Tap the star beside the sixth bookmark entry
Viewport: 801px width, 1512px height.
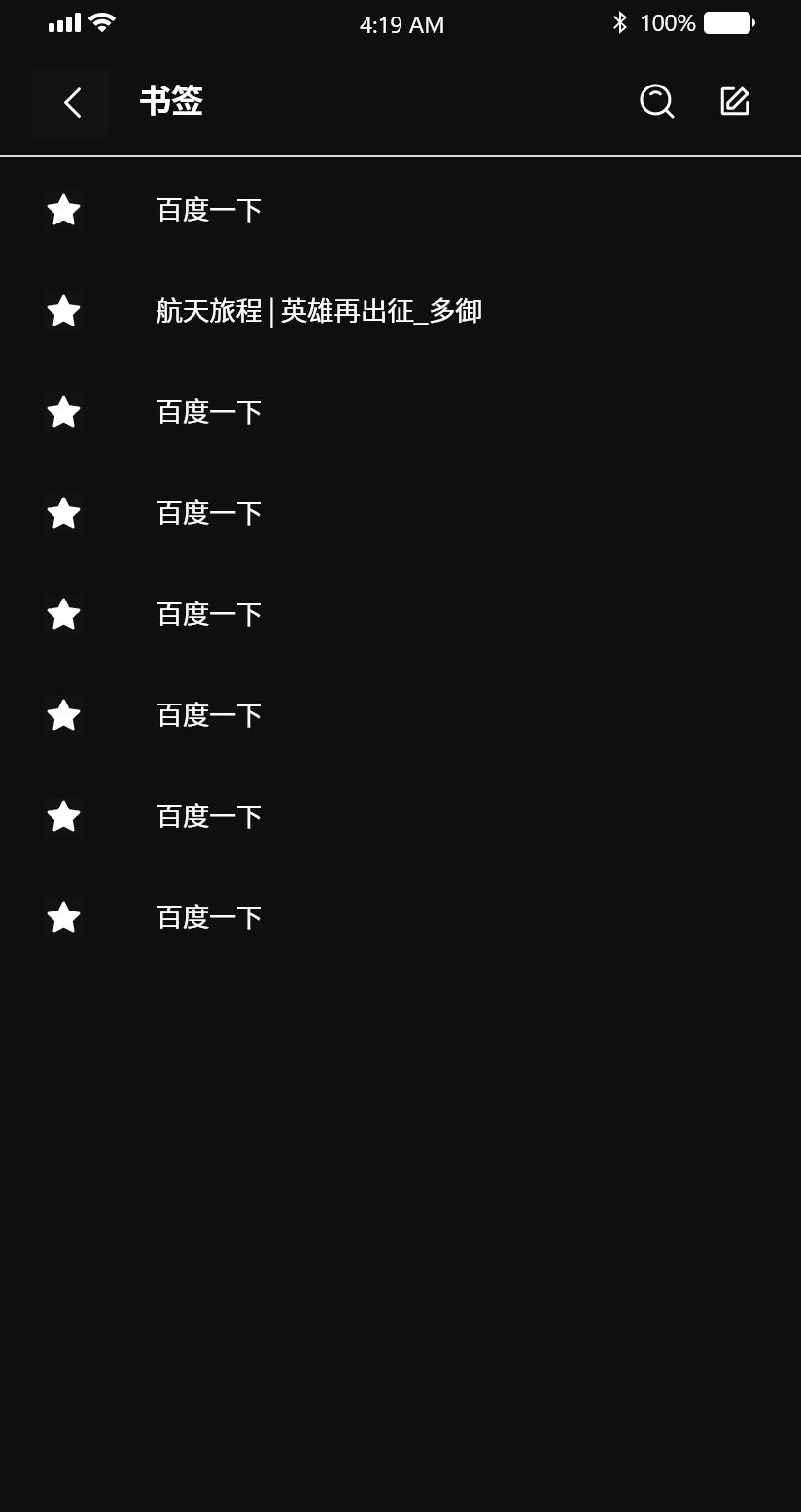click(63, 715)
